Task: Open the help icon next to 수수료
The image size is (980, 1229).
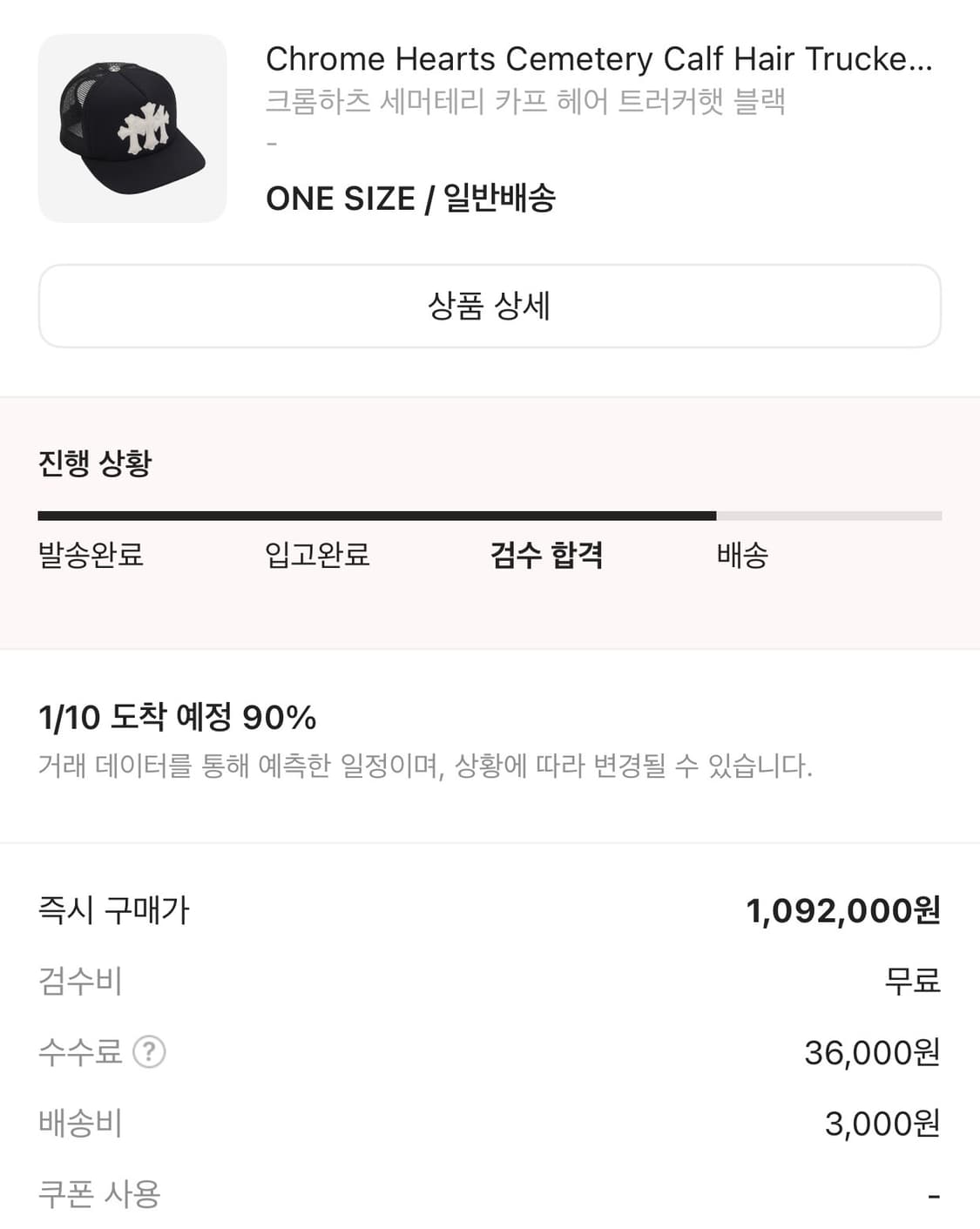Action: (x=151, y=1051)
